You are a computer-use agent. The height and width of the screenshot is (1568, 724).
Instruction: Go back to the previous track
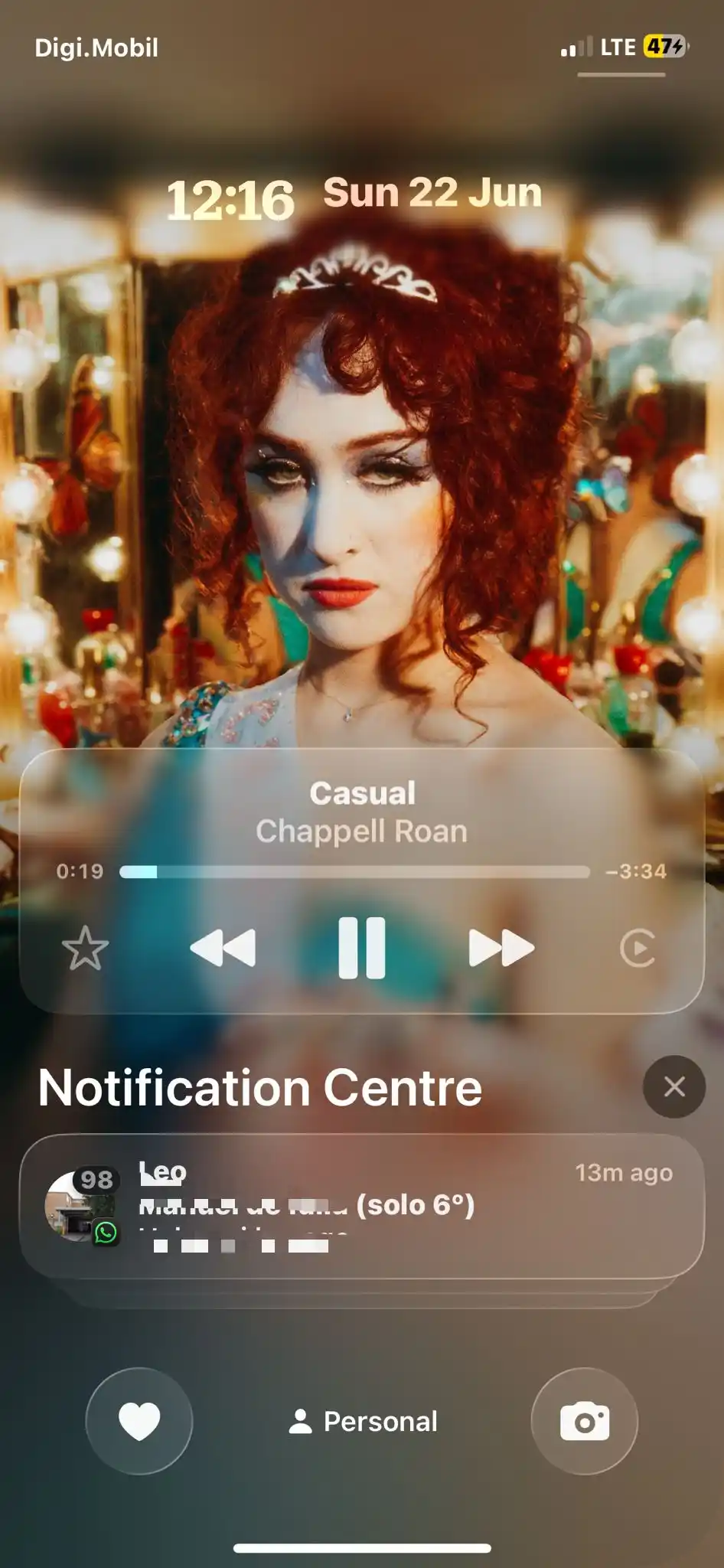[x=223, y=948]
